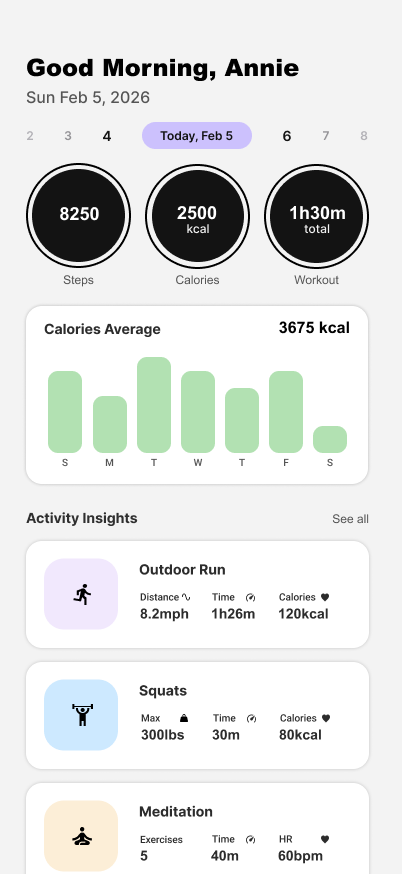
Task: Select day 3 in the date strip
Action: [68, 136]
